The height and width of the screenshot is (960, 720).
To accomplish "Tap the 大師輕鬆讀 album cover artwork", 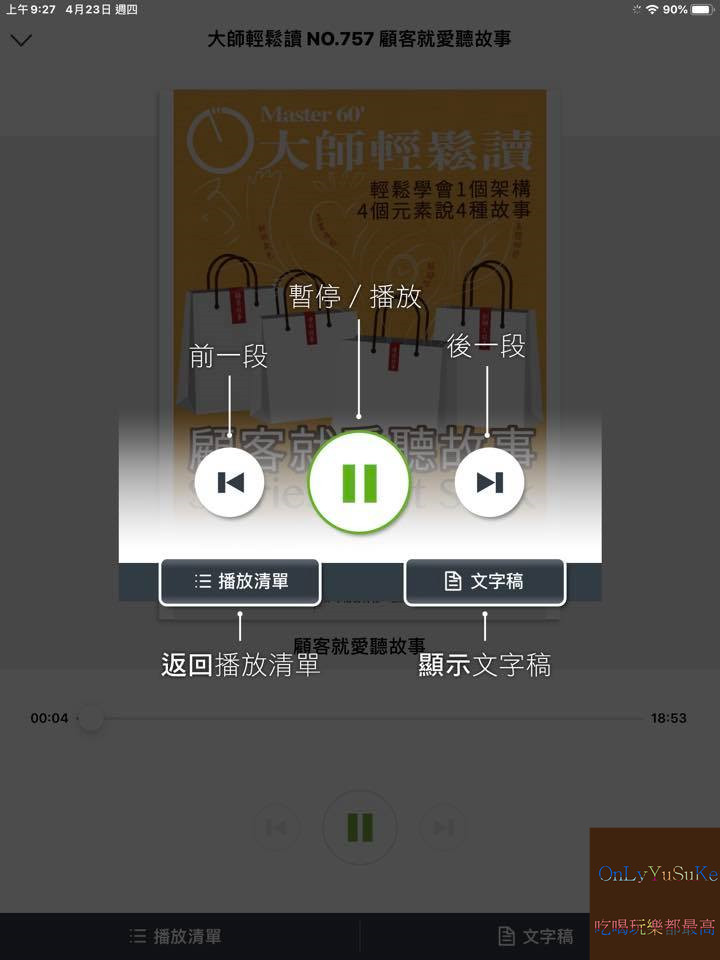I will (360, 200).
